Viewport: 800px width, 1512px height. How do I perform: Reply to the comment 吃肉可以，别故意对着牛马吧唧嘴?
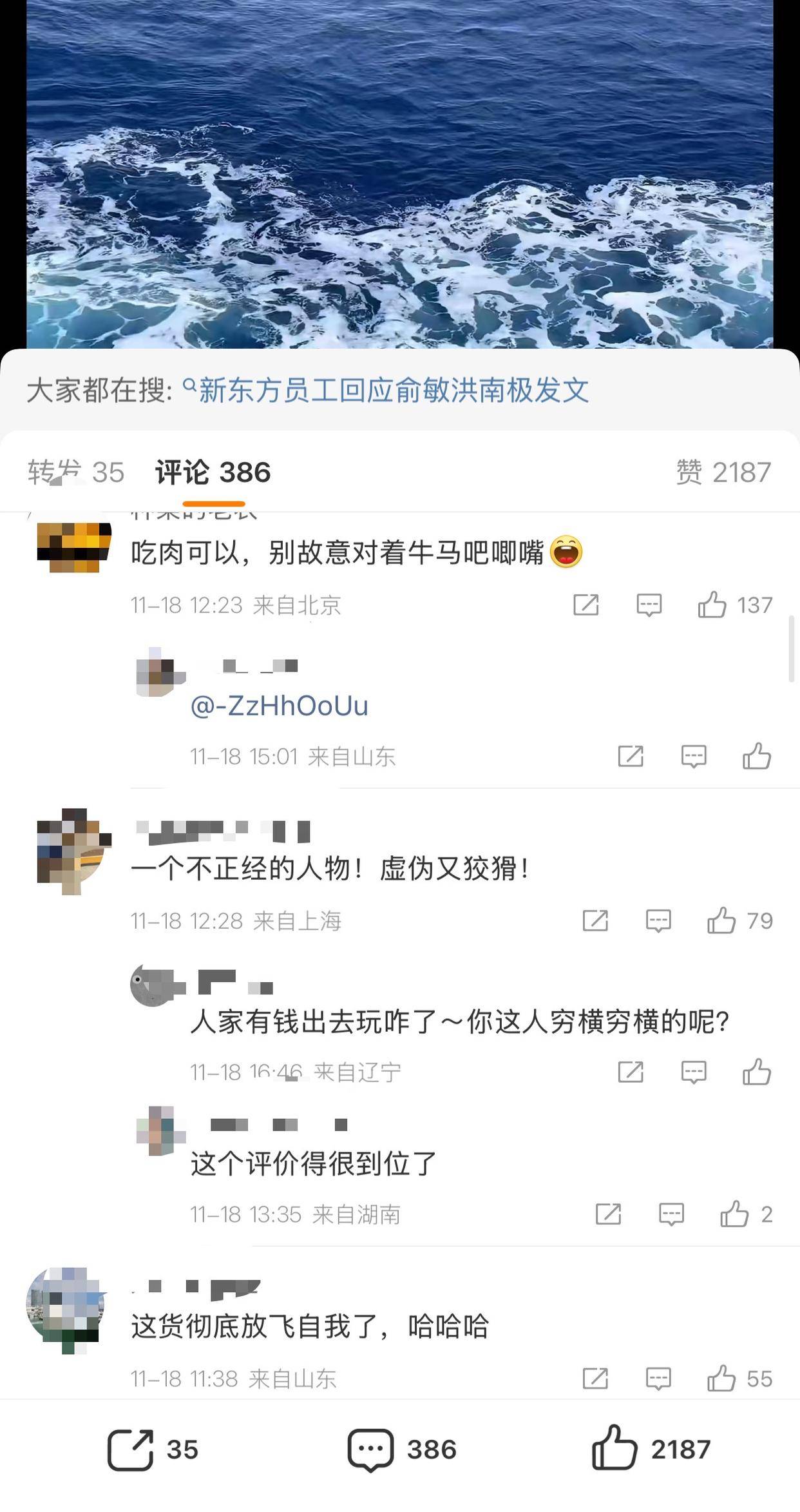[649, 605]
